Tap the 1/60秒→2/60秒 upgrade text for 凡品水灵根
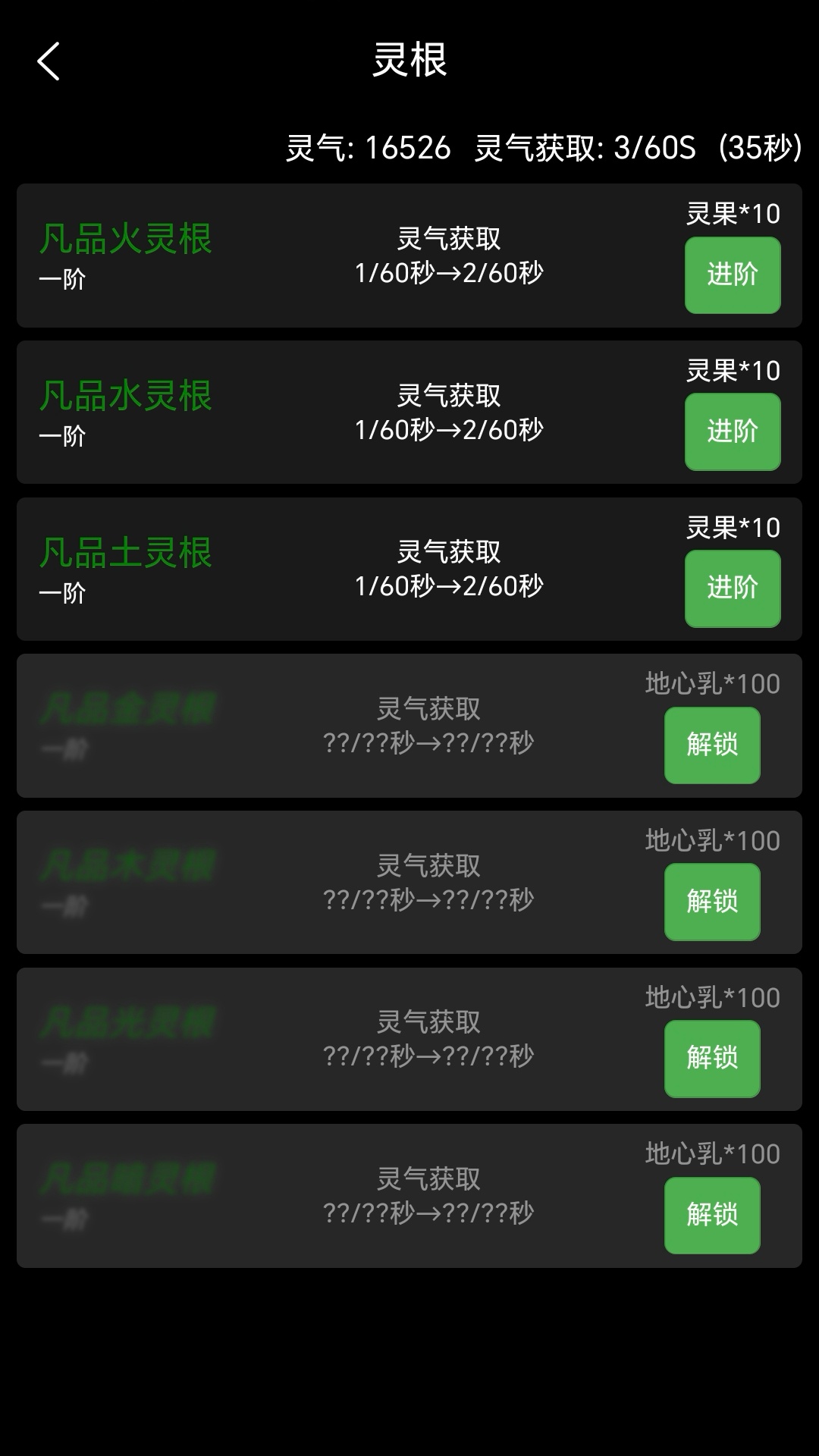Image resolution: width=819 pixels, height=1456 pixels. (450, 428)
